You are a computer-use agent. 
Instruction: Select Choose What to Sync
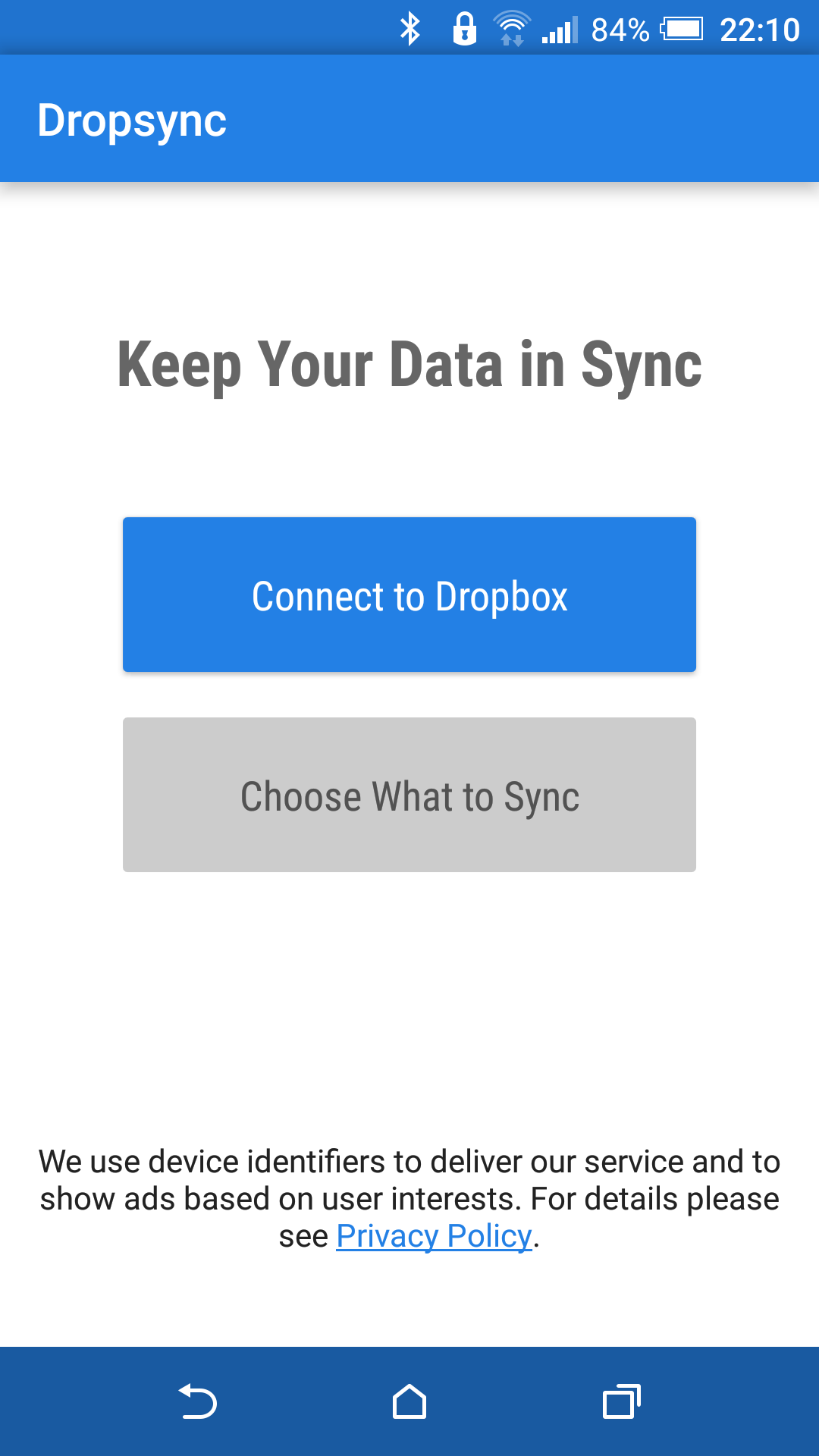click(x=409, y=795)
